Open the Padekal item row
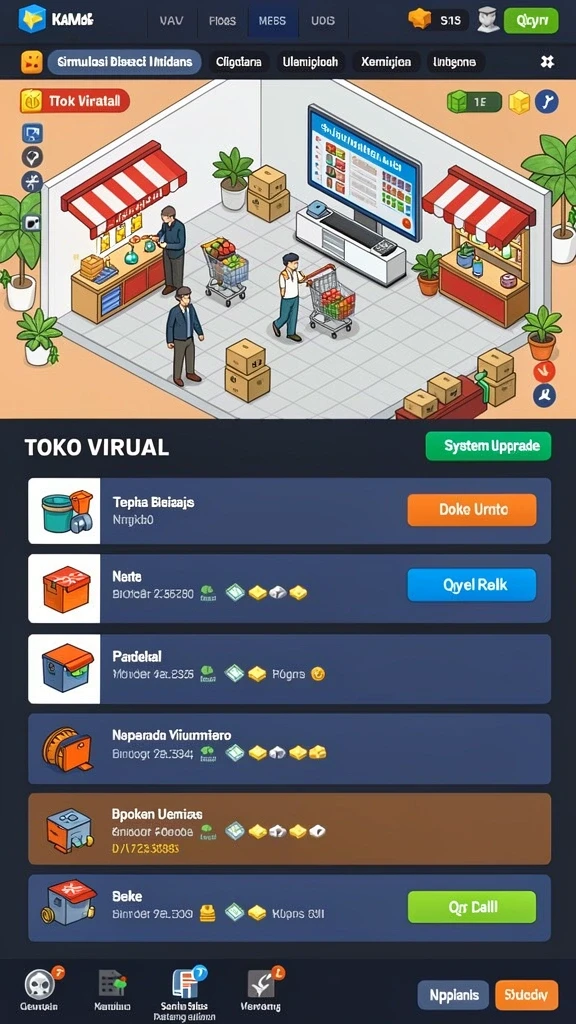 pos(289,669)
